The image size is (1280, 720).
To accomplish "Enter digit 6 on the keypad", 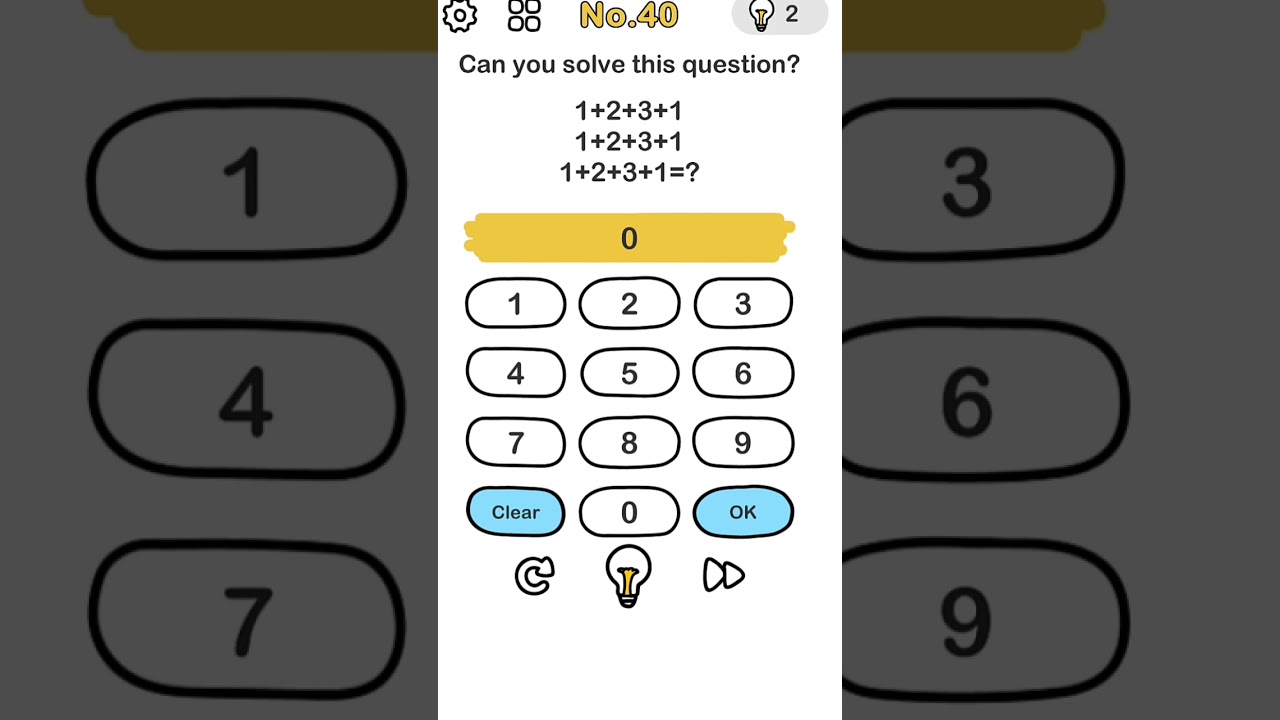I will 743,373.
